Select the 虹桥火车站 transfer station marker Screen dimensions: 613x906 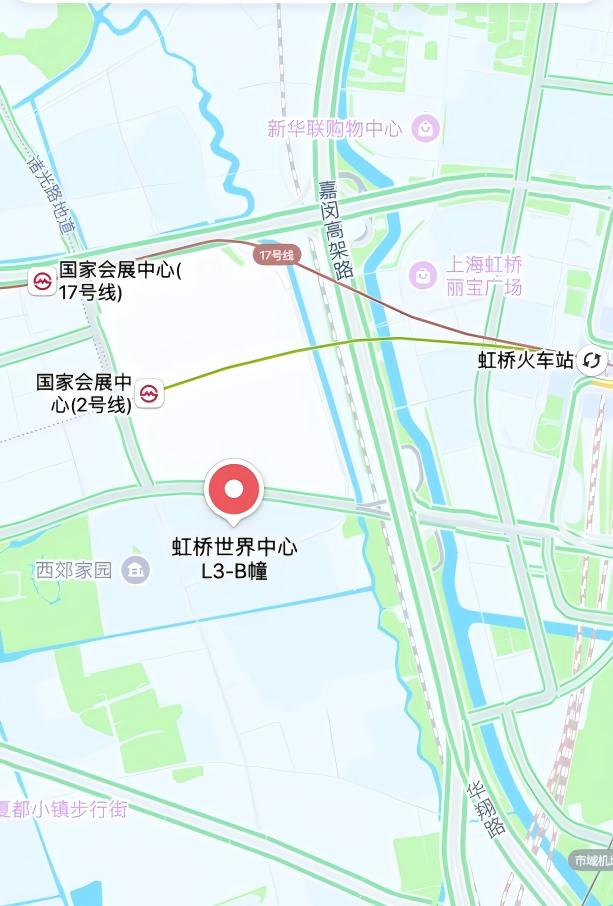(x=592, y=360)
